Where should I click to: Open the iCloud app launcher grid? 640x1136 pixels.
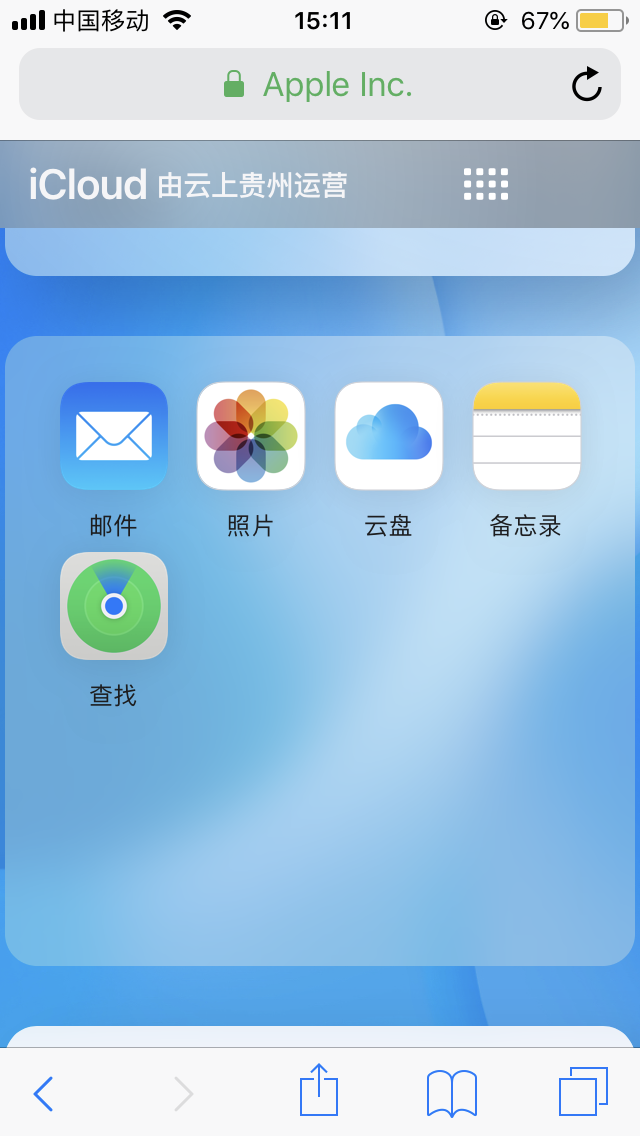(x=486, y=184)
